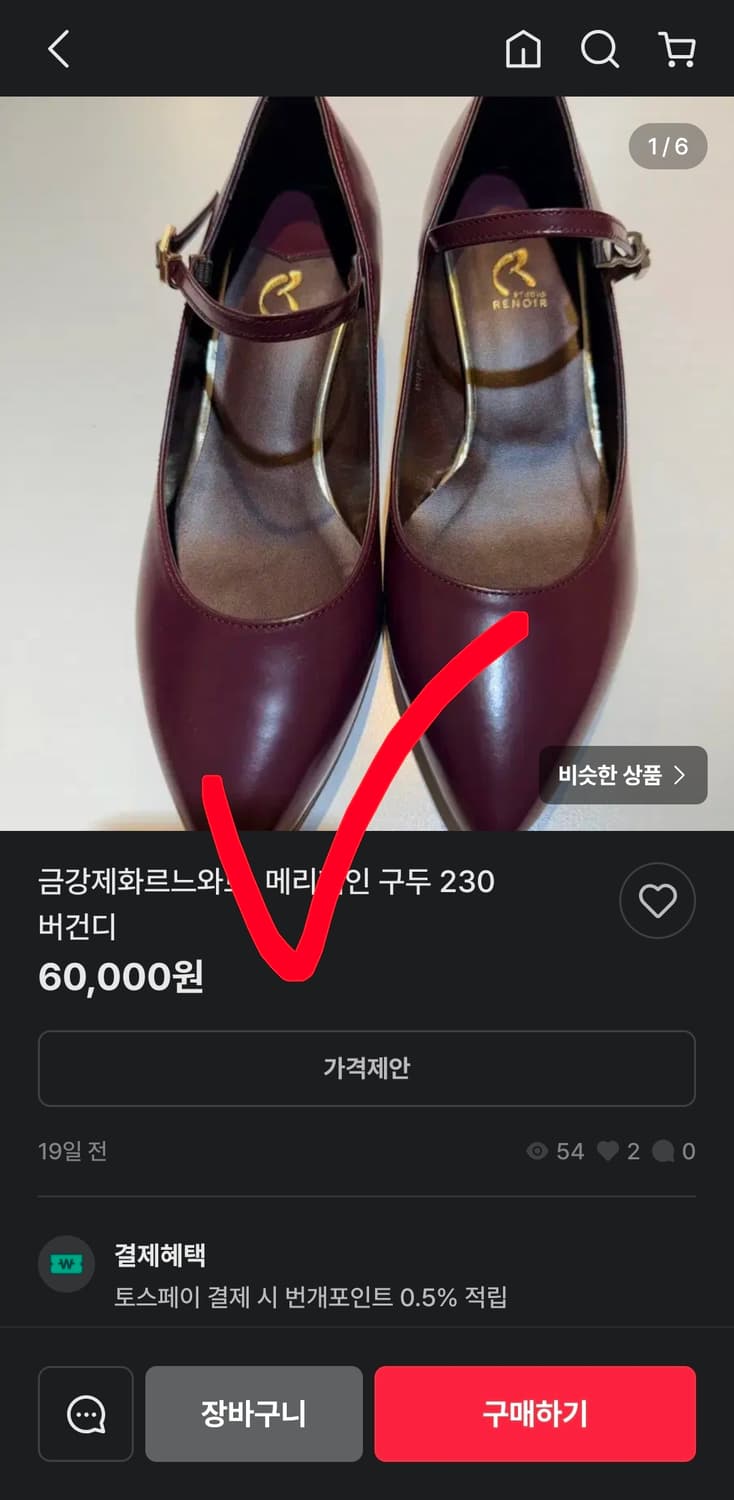Tap the 60,000원 price text

122,979
